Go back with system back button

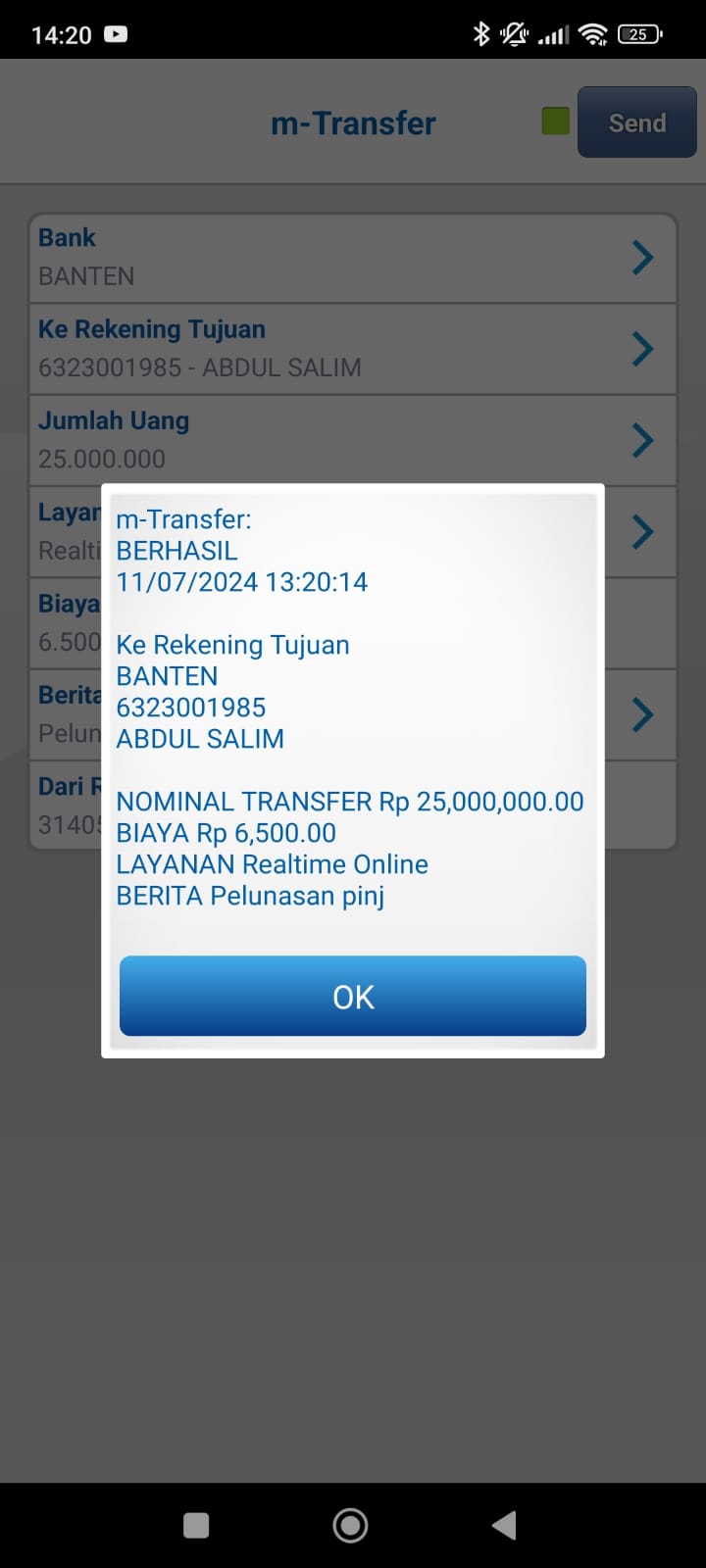tap(504, 1525)
